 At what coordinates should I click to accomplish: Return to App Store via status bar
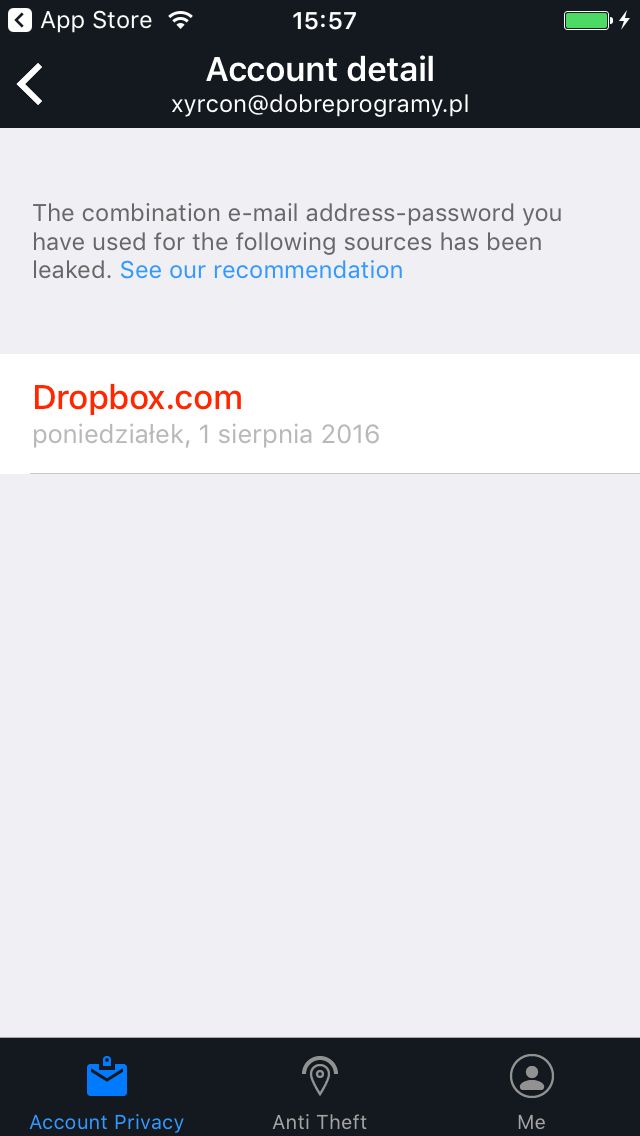[80, 20]
